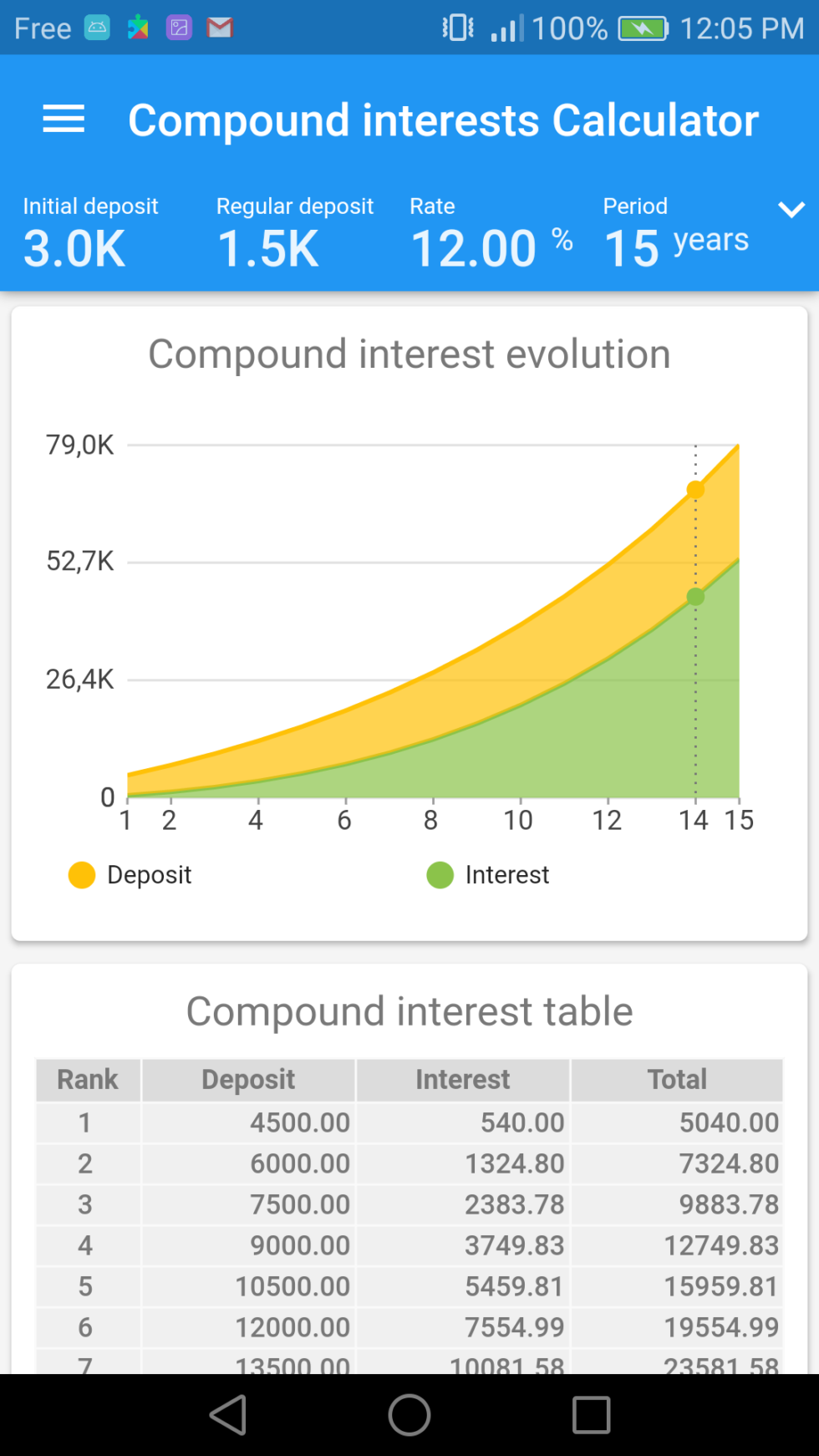The image size is (819, 1456).
Task: Click the Google Play notification icon
Action: coord(138,28)
